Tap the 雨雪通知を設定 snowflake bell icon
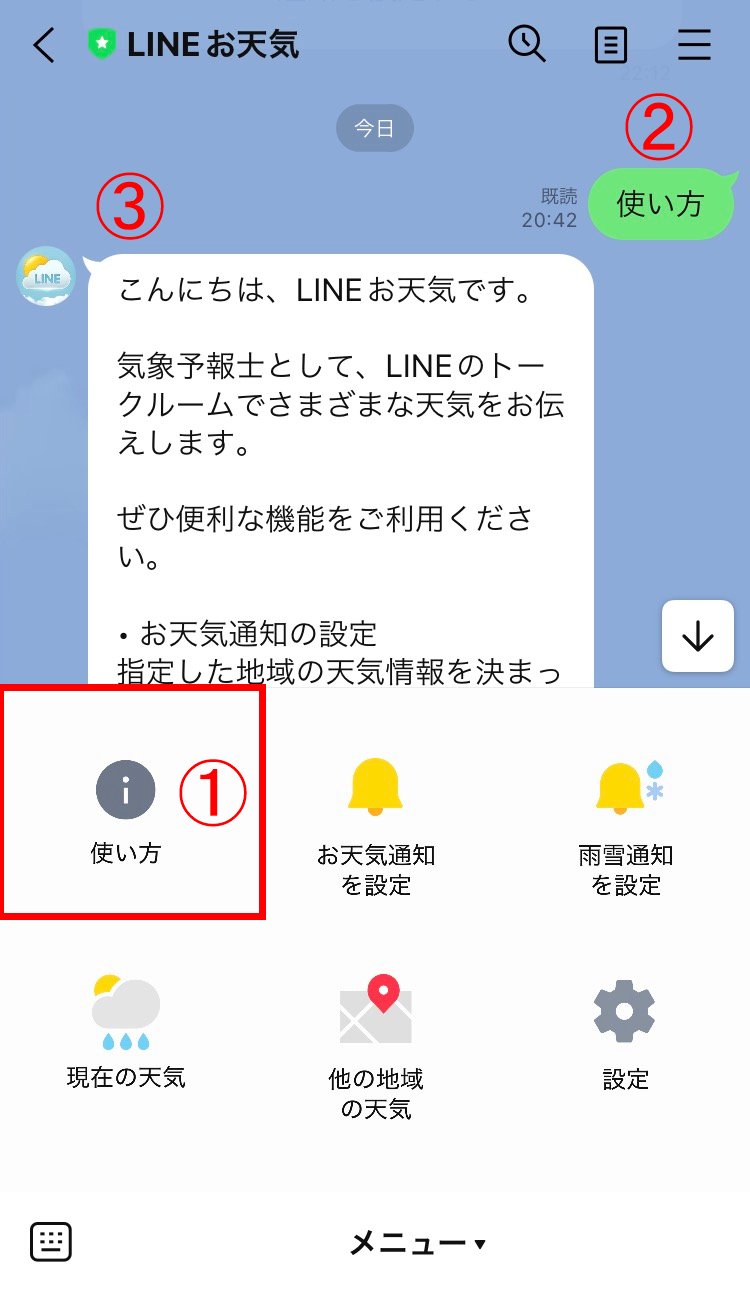The width and height of the screenshot is (750, 1294). 624,786
